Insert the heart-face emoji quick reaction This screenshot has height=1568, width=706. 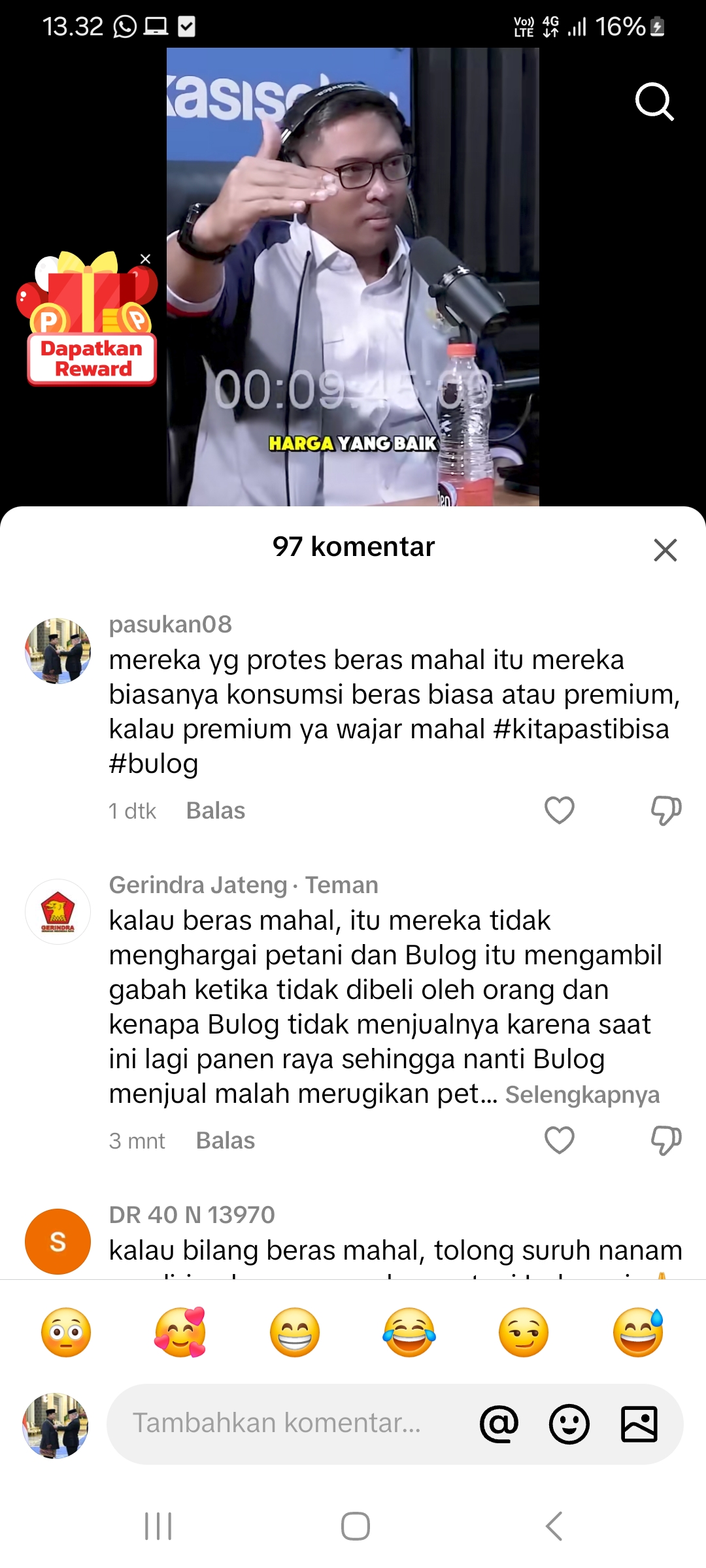tap(180, 1333)
